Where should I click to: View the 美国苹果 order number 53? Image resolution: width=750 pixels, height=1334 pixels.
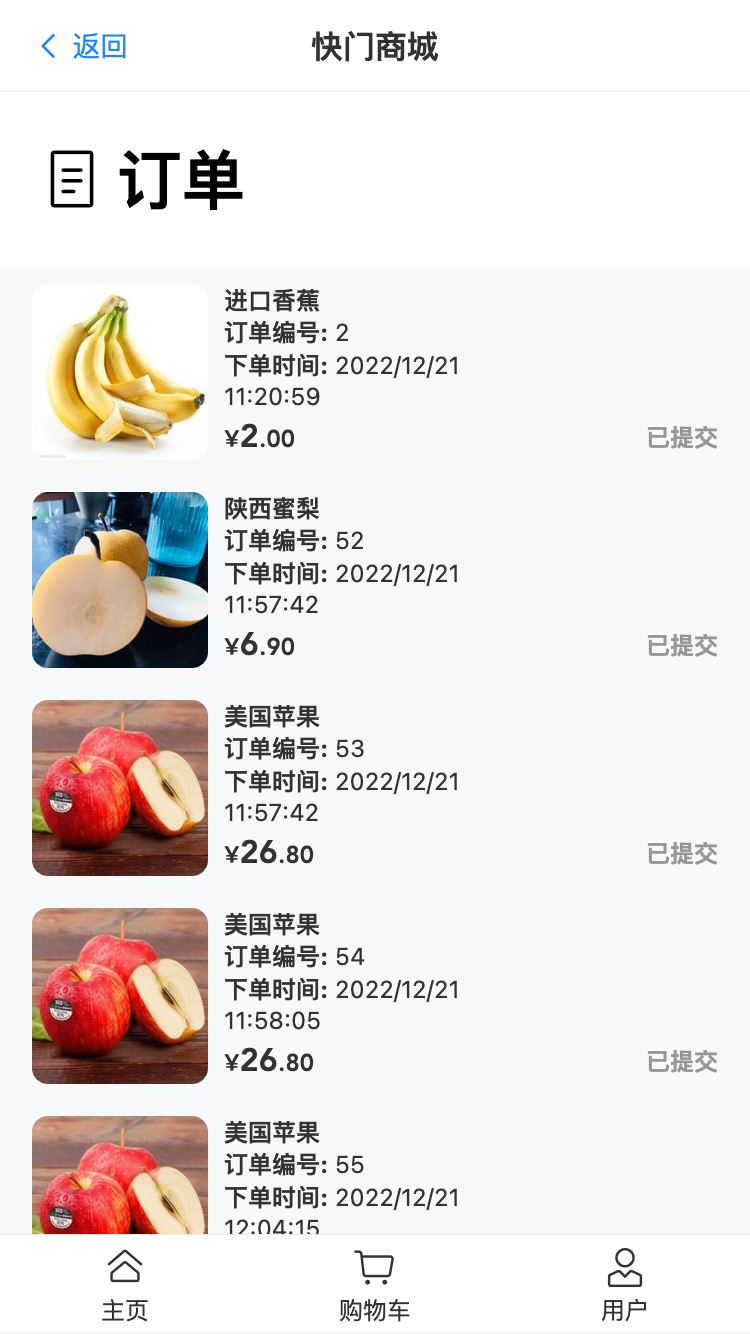(374, 788)
